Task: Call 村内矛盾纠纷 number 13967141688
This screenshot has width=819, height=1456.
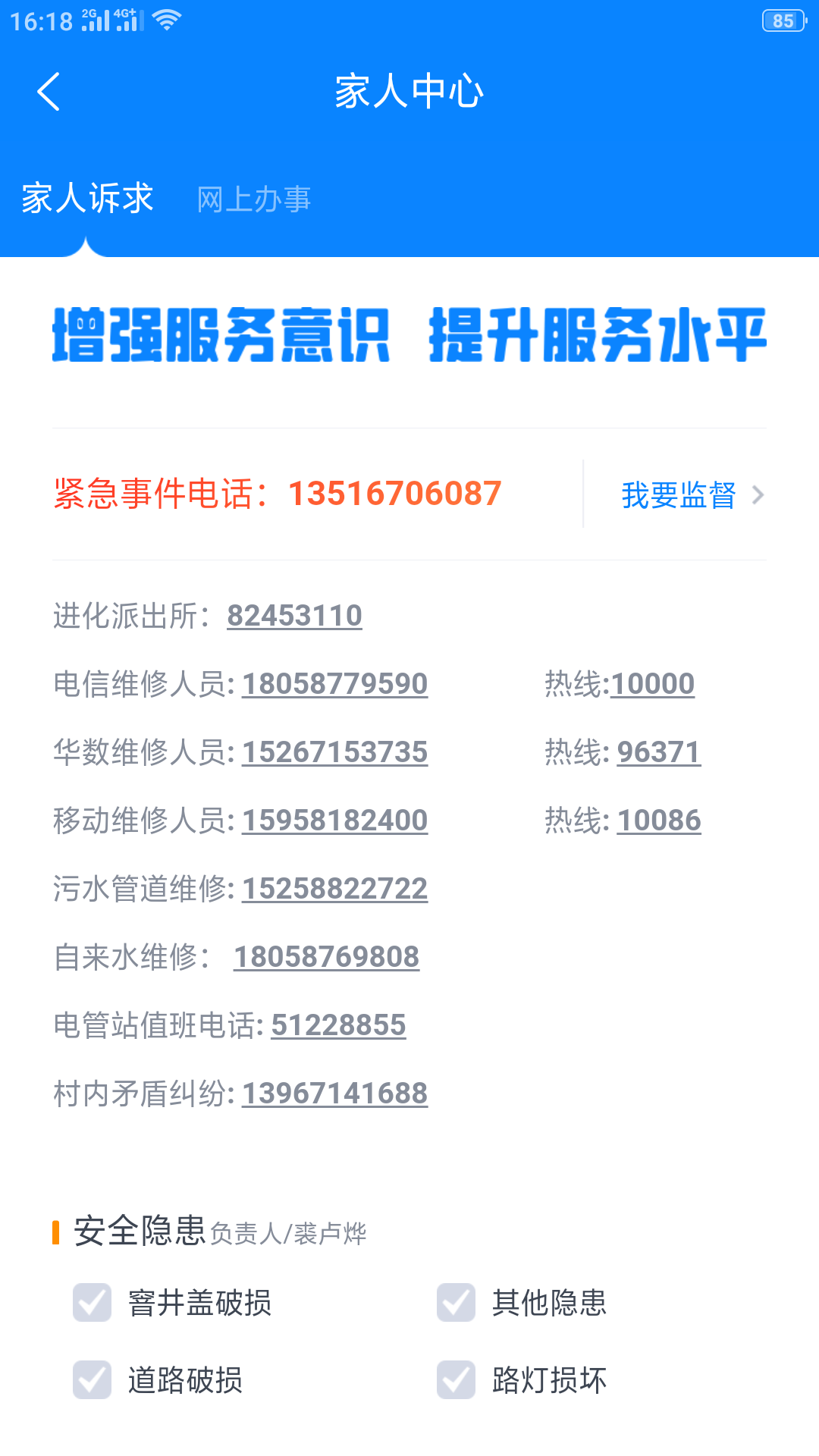Action: click(334, 1094)
